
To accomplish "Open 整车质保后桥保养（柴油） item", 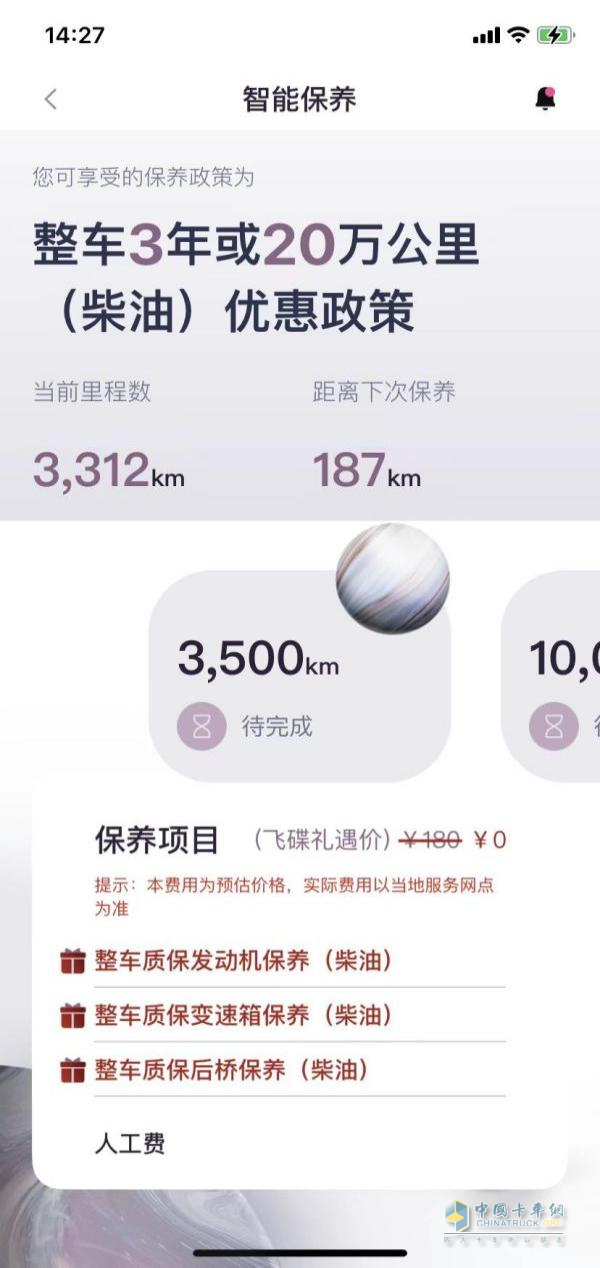I will [232, 1070].
